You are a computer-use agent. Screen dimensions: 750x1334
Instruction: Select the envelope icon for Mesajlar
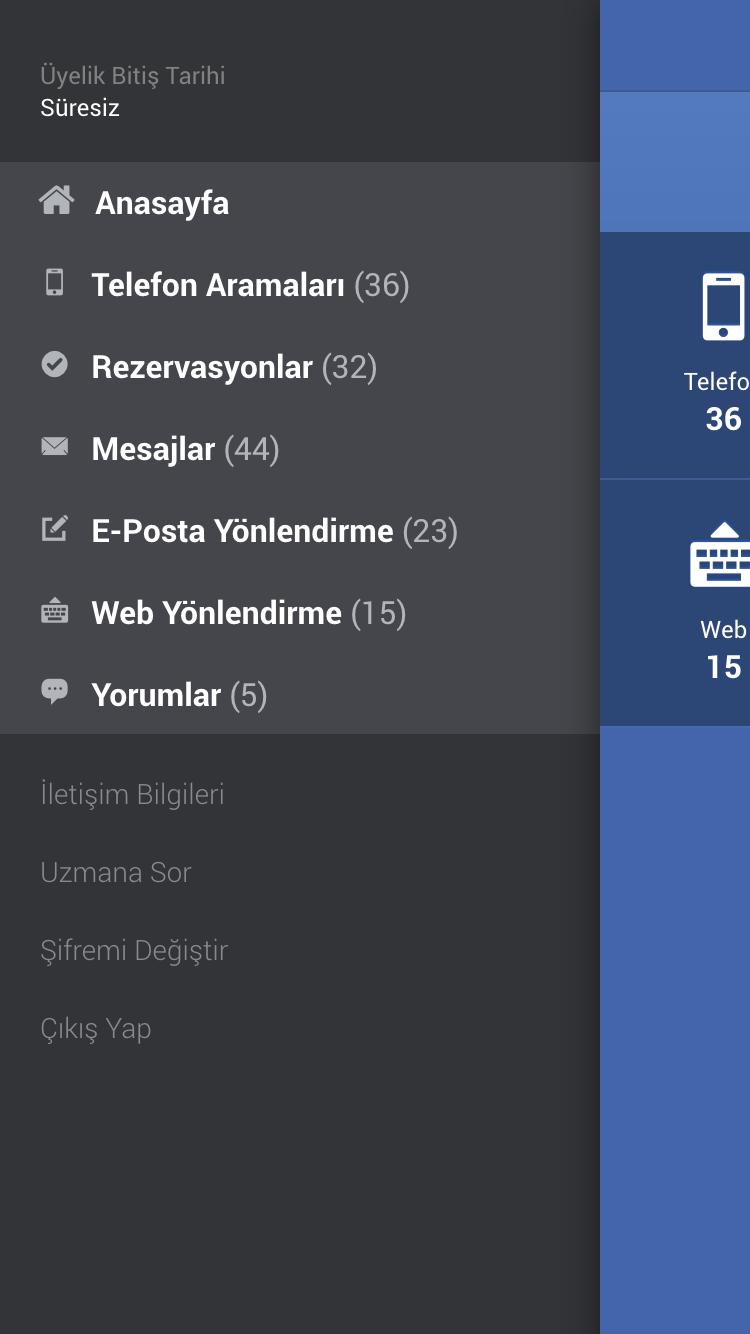[x=55, y=448]
